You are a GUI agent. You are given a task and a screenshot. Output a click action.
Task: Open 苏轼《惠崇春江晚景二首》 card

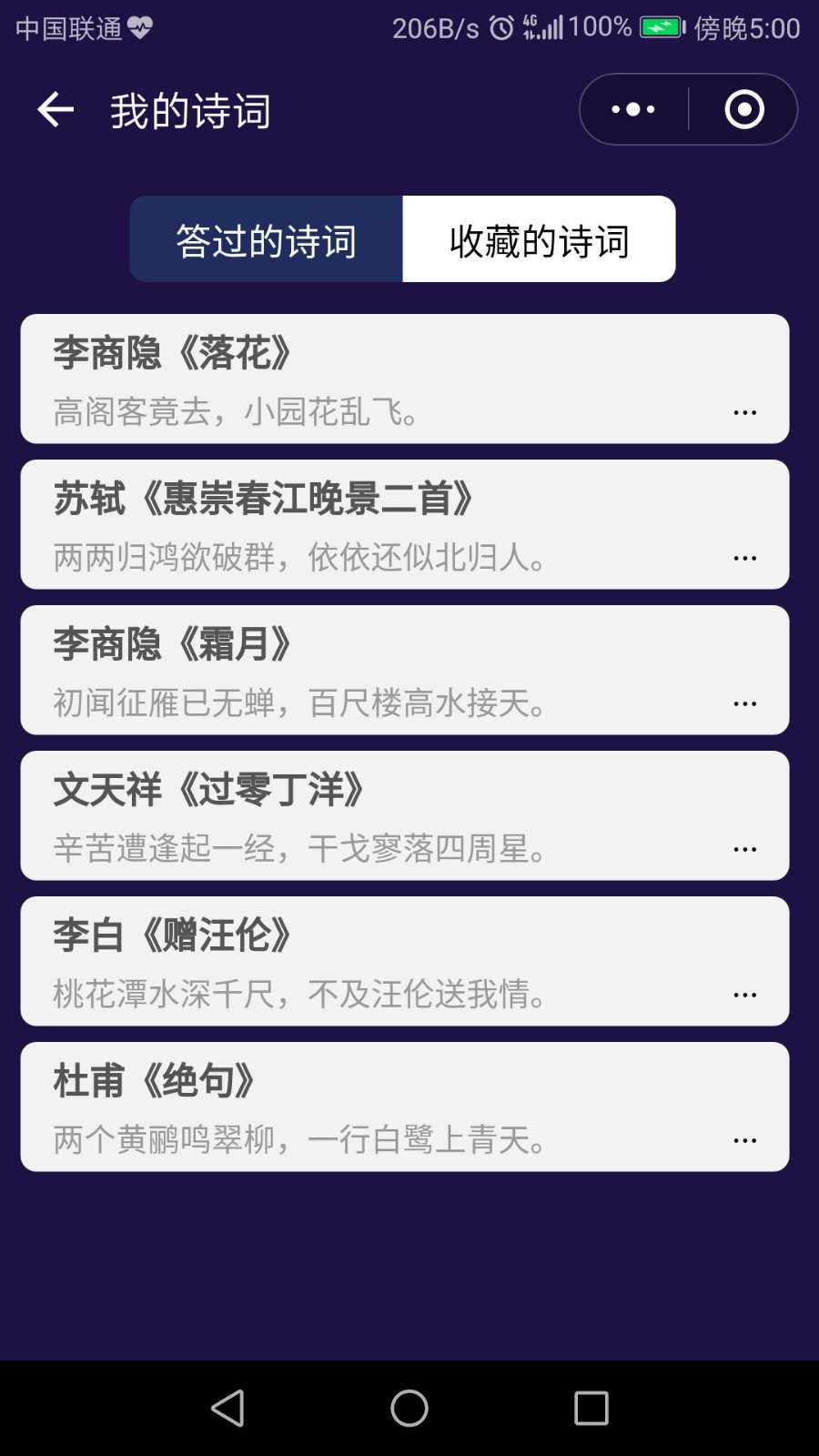[x=405, y=524]
